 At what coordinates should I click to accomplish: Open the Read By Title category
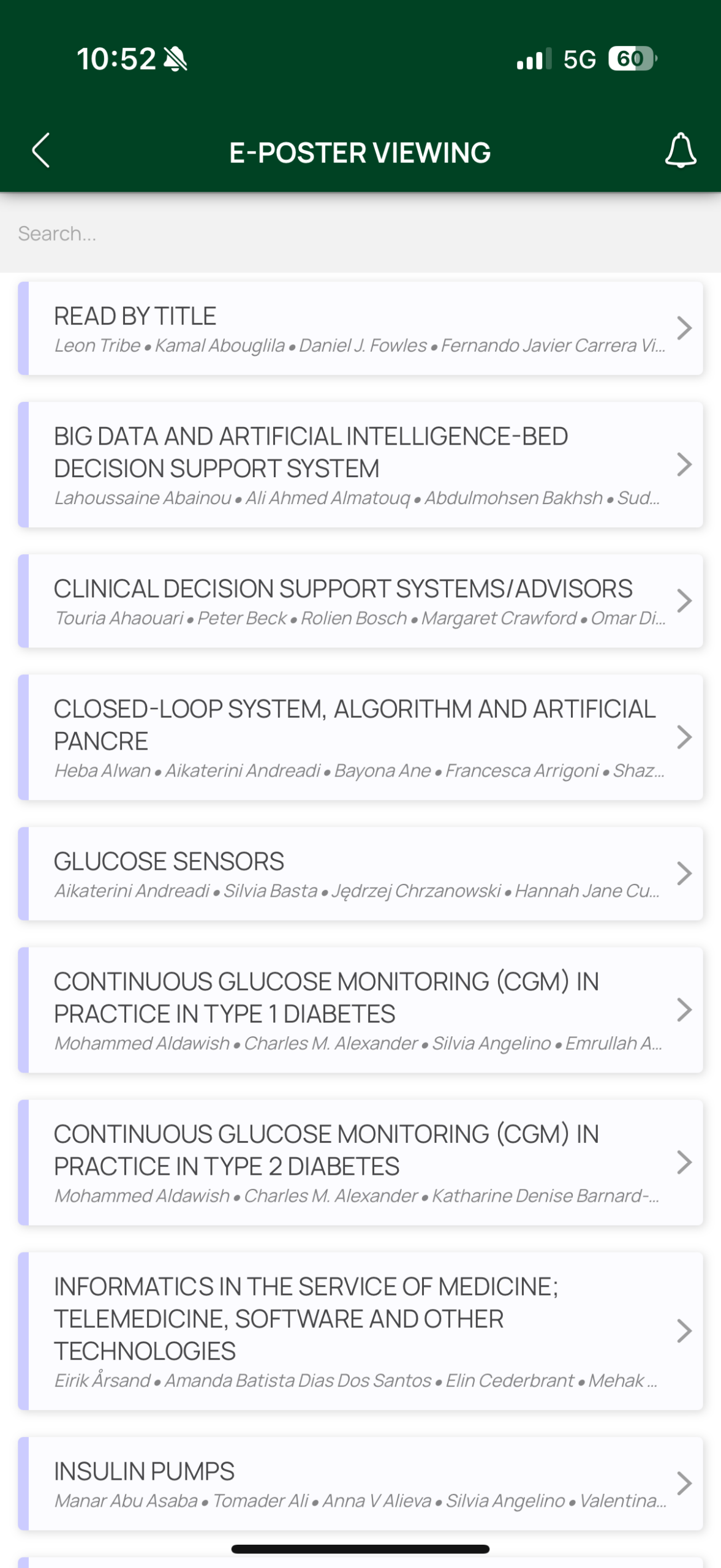point(360,329)
